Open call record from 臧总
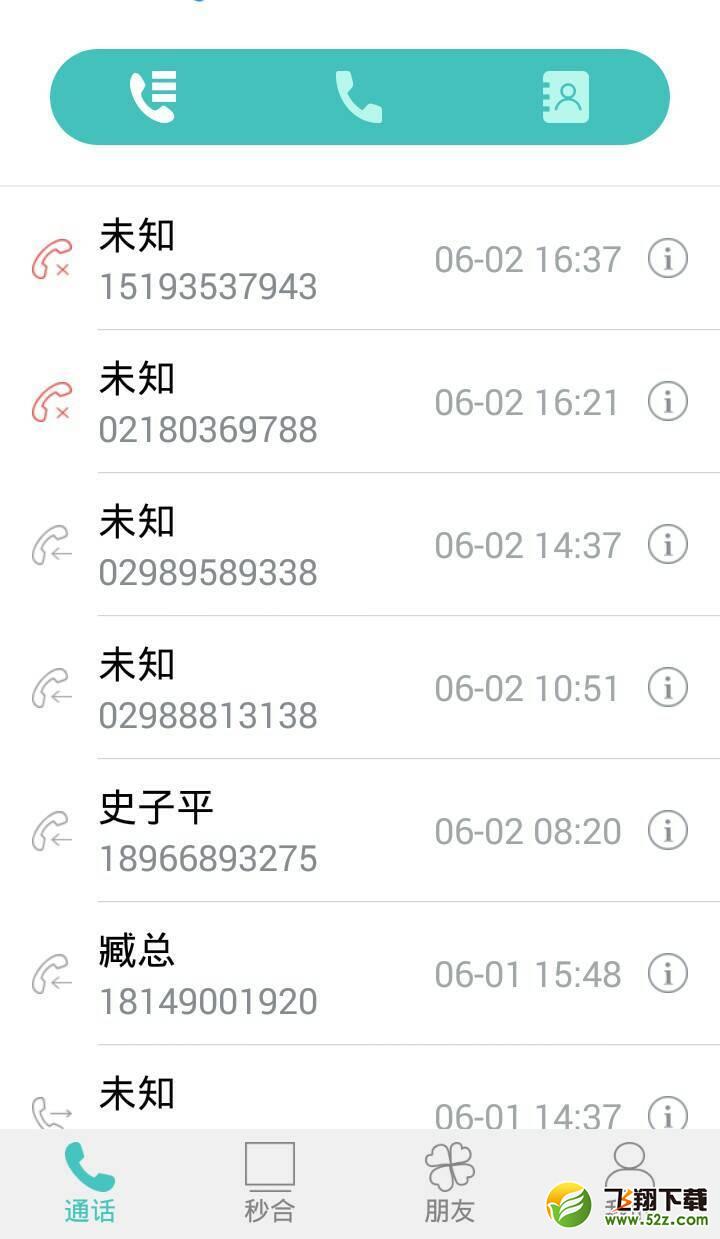 (x=360, y=973)
